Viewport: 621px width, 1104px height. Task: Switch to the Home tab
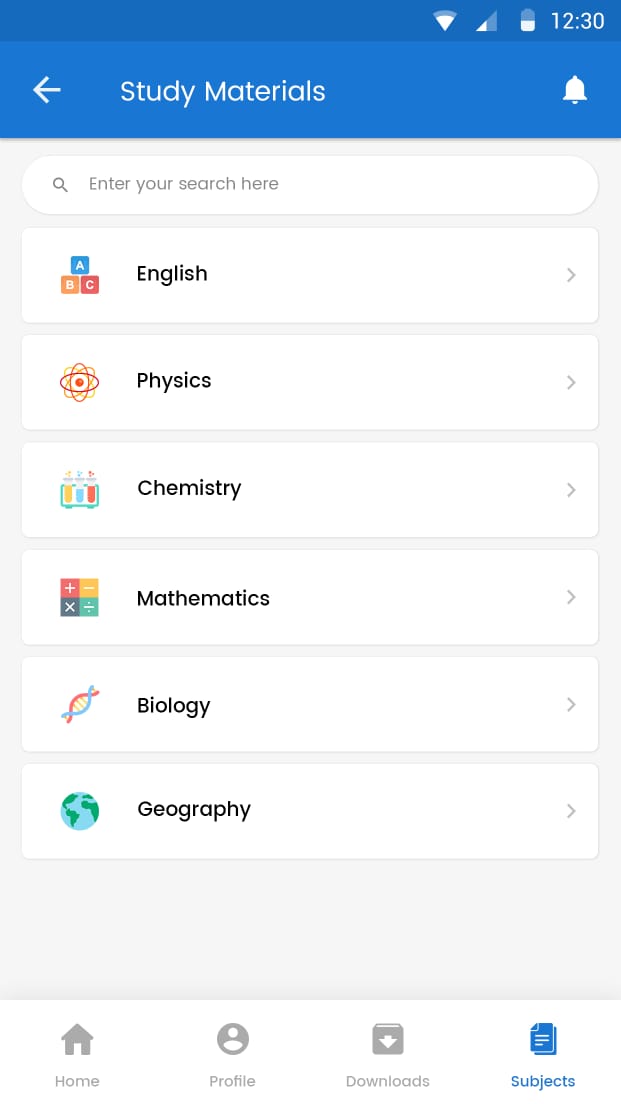77,1055
